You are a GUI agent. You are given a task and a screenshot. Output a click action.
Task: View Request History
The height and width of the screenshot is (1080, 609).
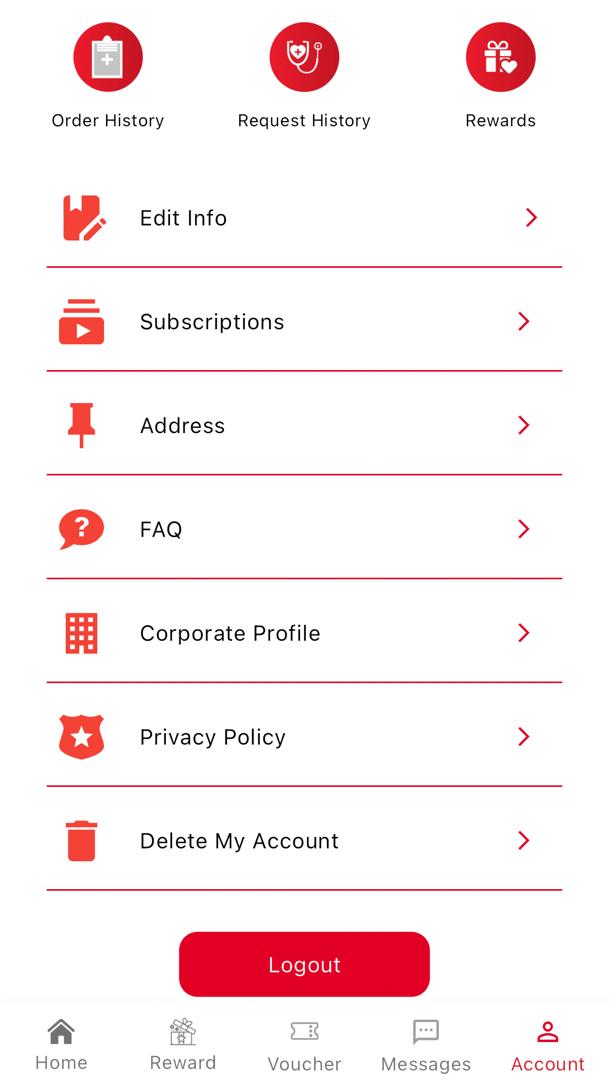pyautogui.click(x=304, y=76)
